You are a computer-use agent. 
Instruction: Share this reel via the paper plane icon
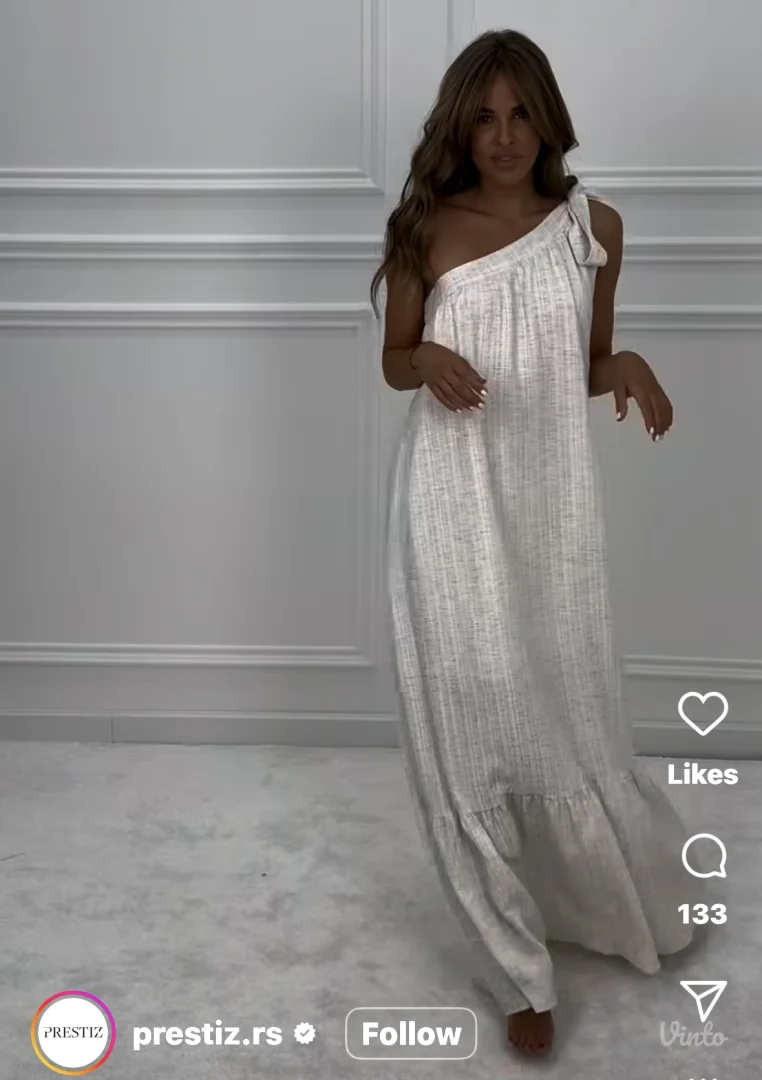[703, 1001]
